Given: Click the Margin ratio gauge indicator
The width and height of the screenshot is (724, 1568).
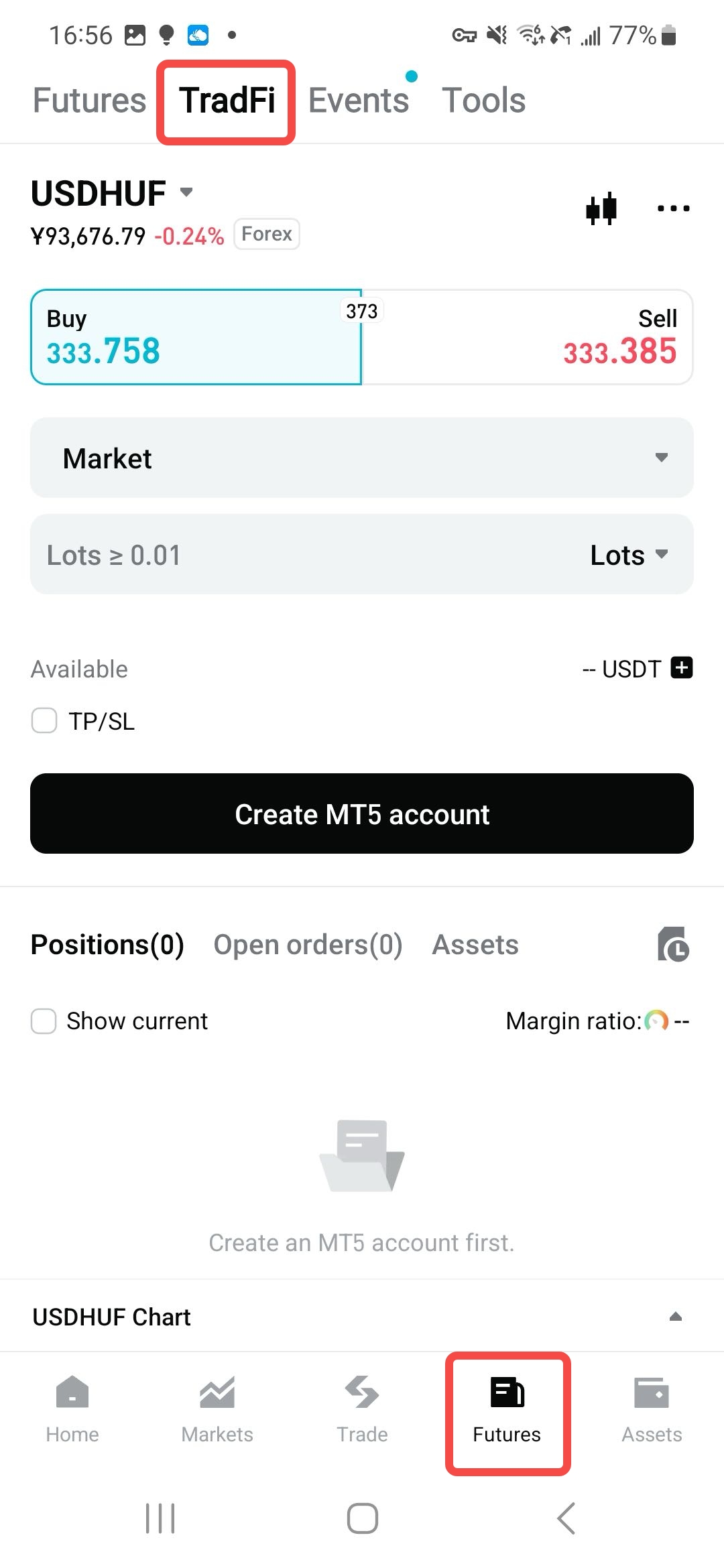Looking at the screenshot, I should (x=655, y=1020).
